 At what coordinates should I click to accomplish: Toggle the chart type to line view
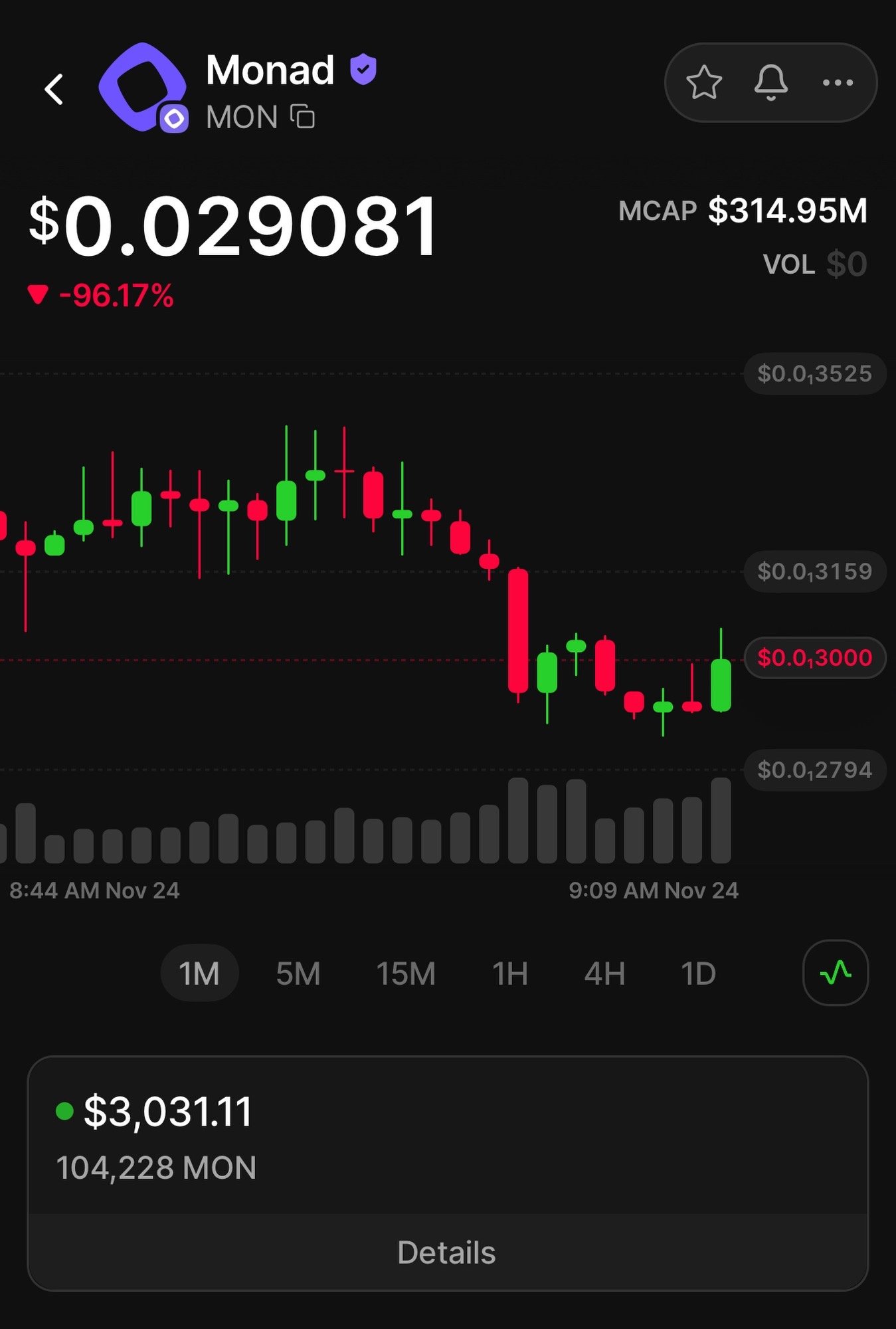coord(836,973)
